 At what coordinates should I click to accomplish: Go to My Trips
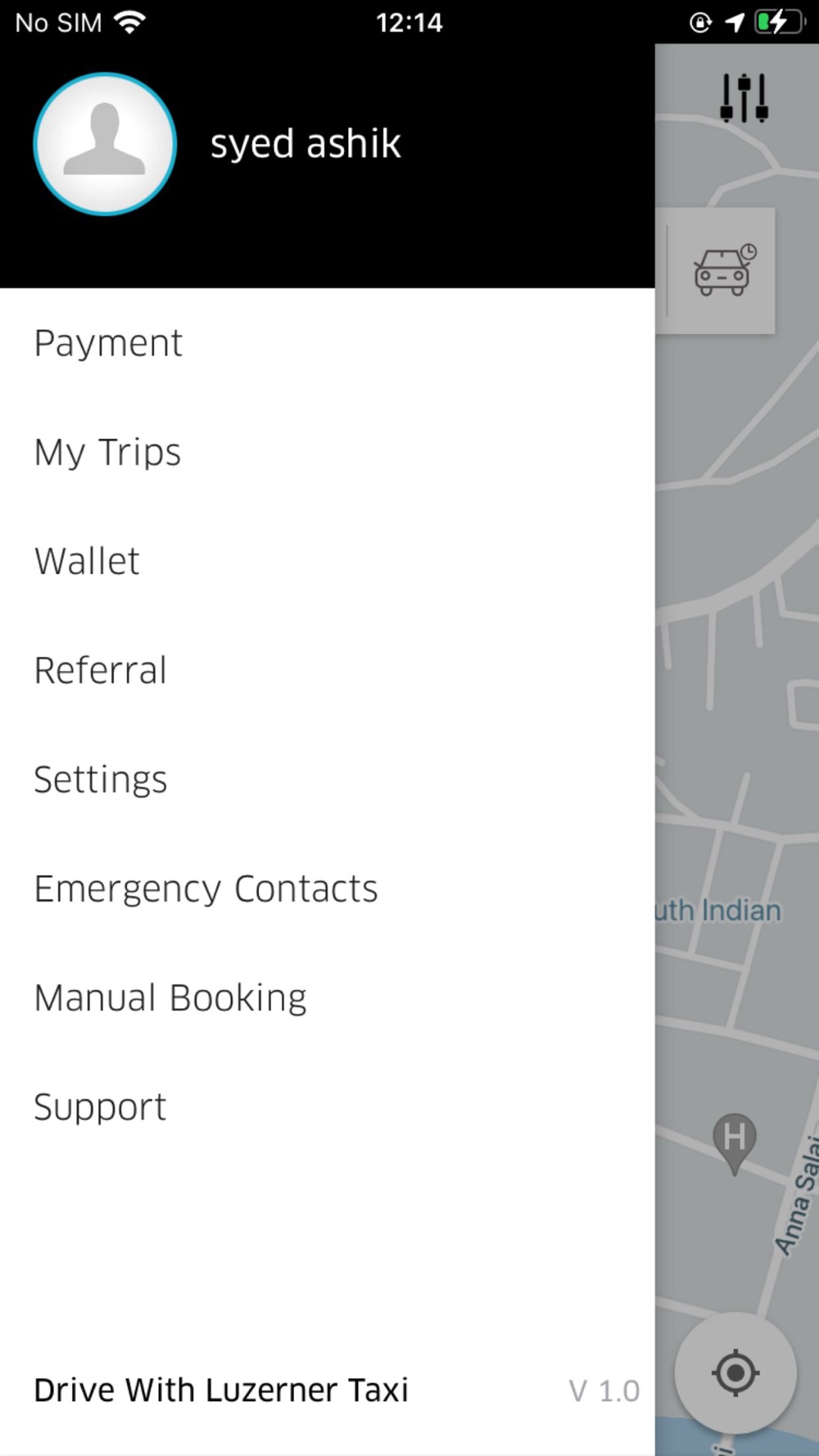(x=328, y=451)
